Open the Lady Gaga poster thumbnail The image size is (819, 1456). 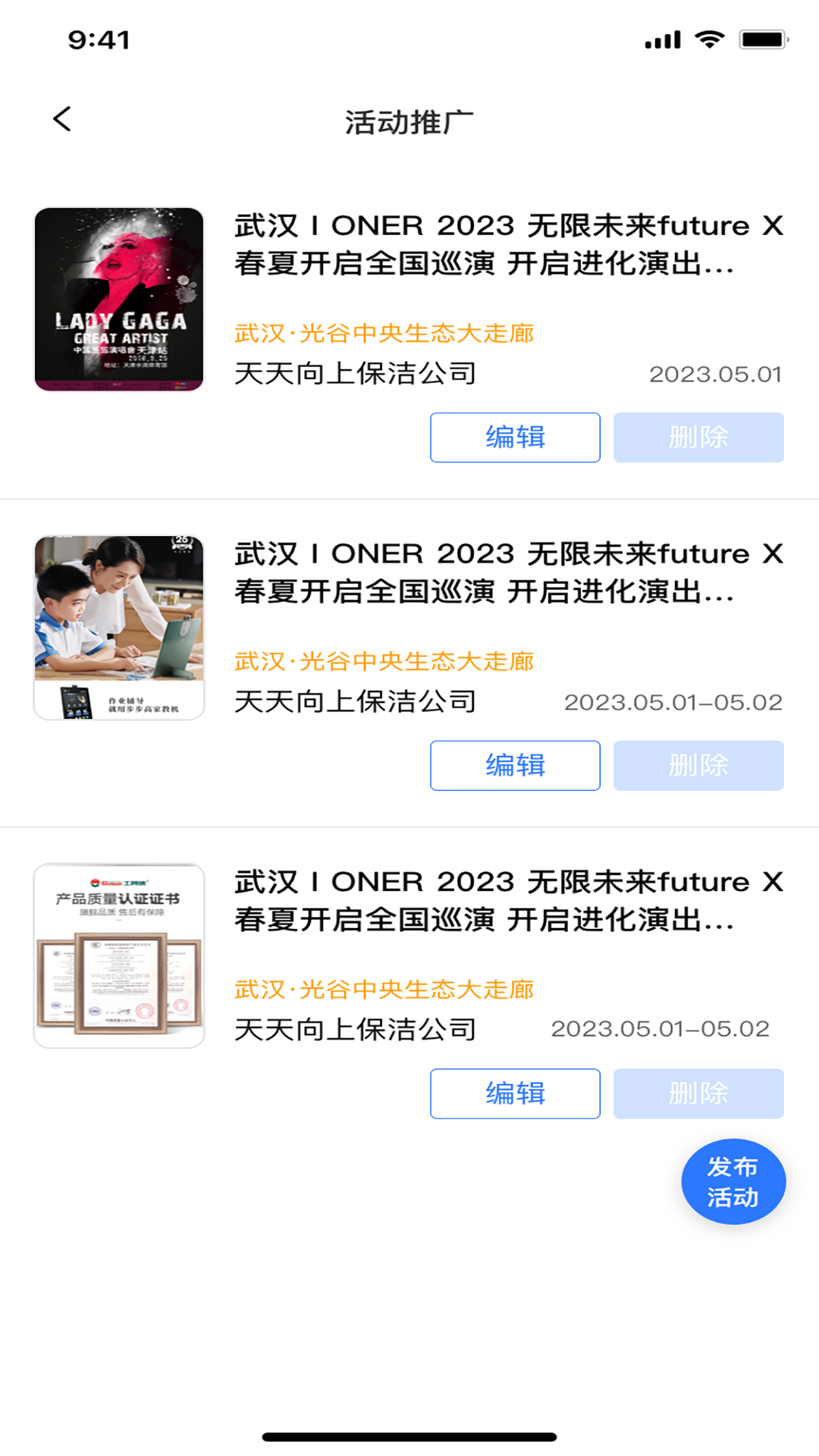[119, 300]
